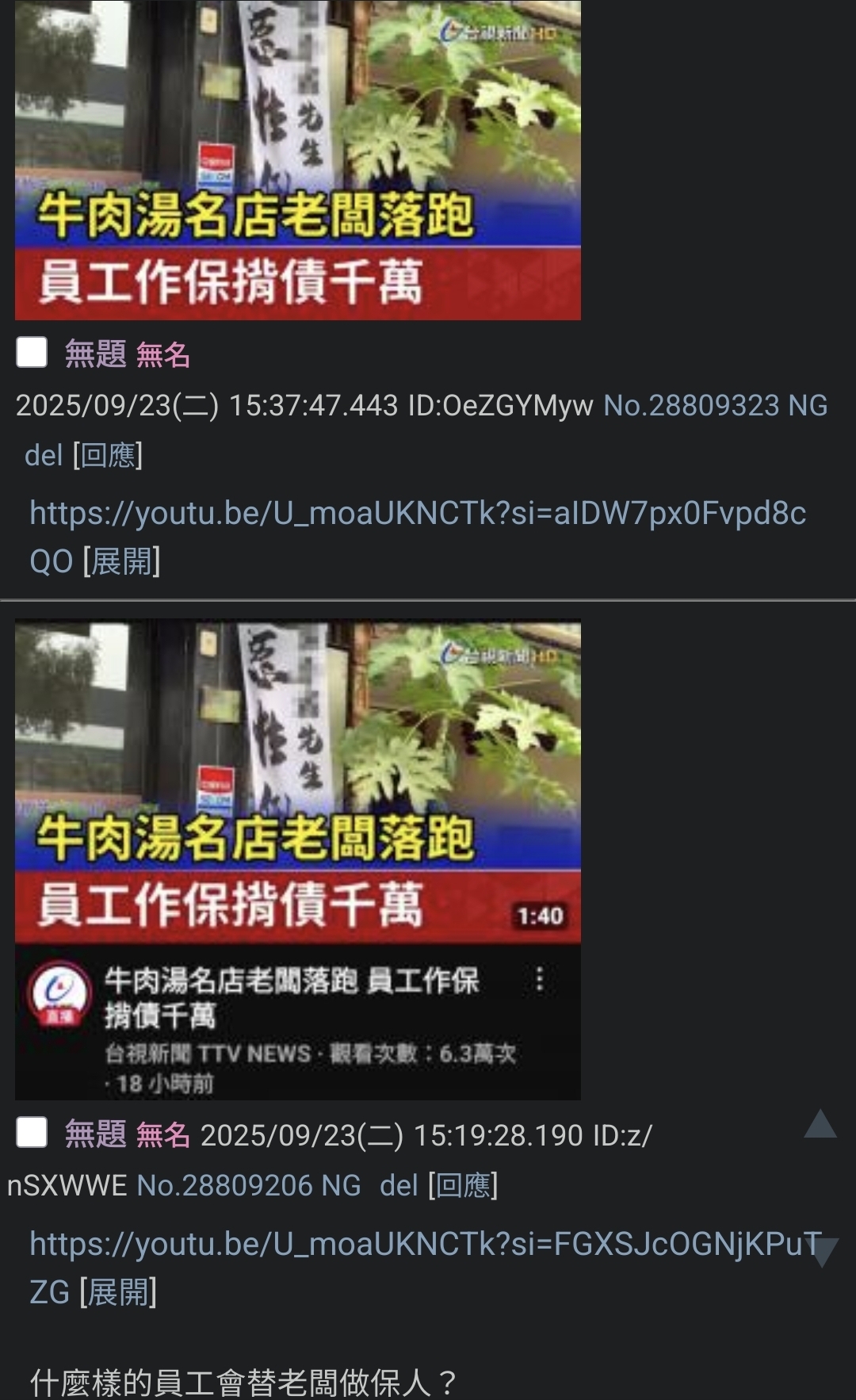
Task: Jump to page top with up arrow
Action: point(820,1124)
